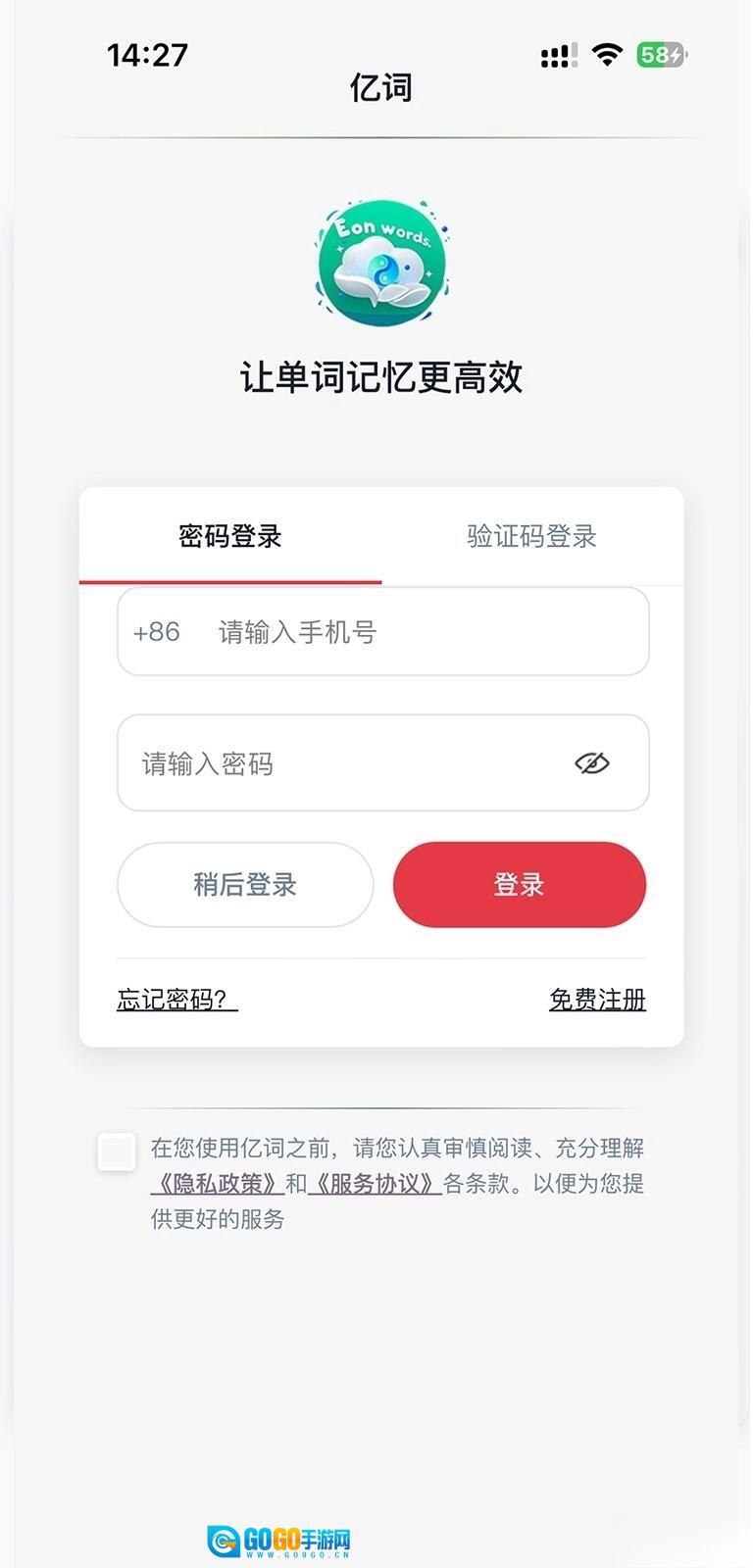Open the 忘记密码 recovery link
The image size is (753, 1568).
(x=175, y=1001)
